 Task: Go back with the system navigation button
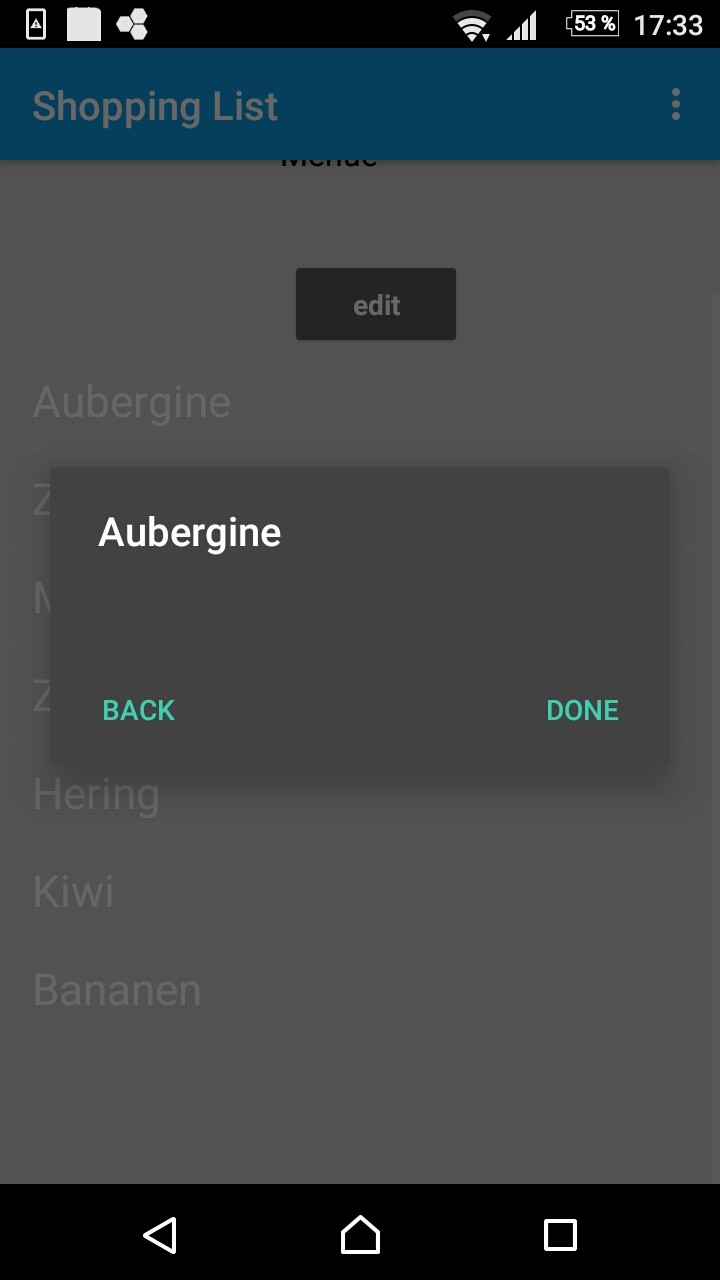[x=160, y=1235]
